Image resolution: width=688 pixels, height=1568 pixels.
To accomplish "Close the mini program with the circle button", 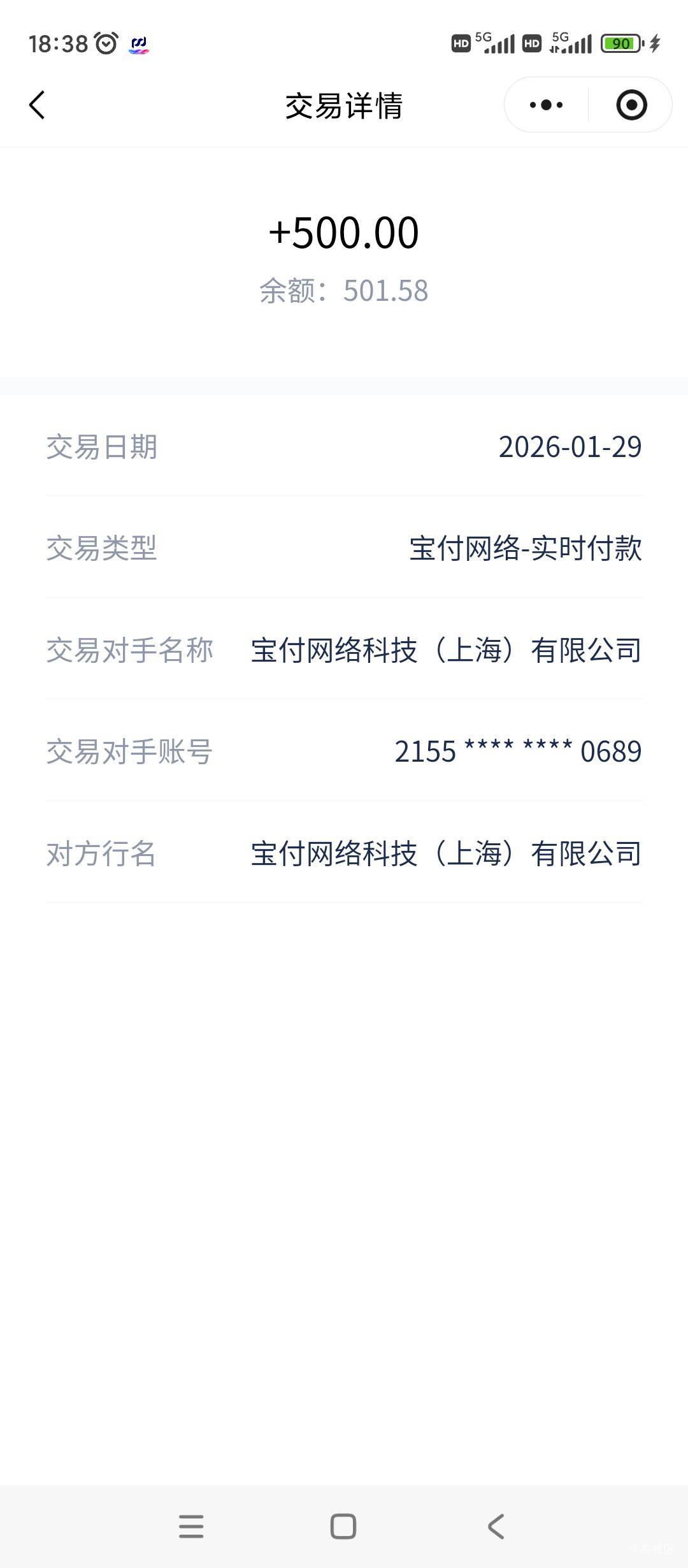I will pos(631,105).
